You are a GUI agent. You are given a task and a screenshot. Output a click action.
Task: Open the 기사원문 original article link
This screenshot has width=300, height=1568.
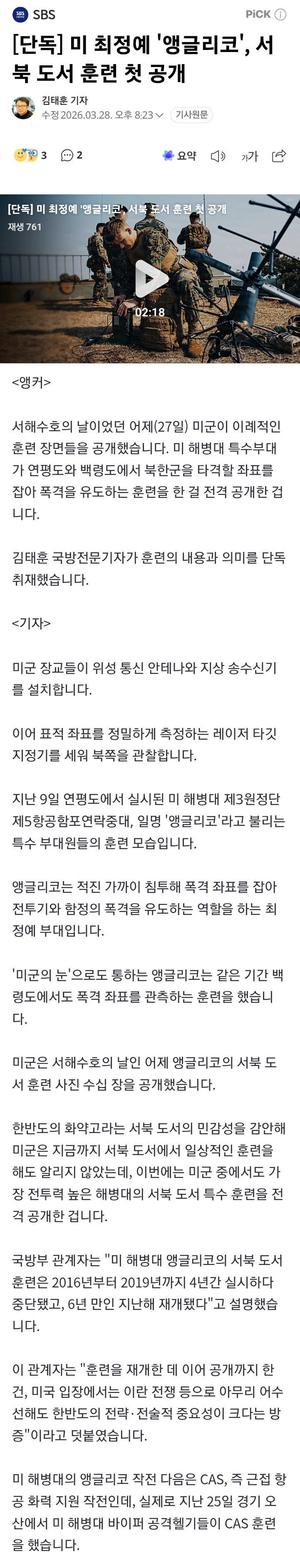tap(191, 114)
